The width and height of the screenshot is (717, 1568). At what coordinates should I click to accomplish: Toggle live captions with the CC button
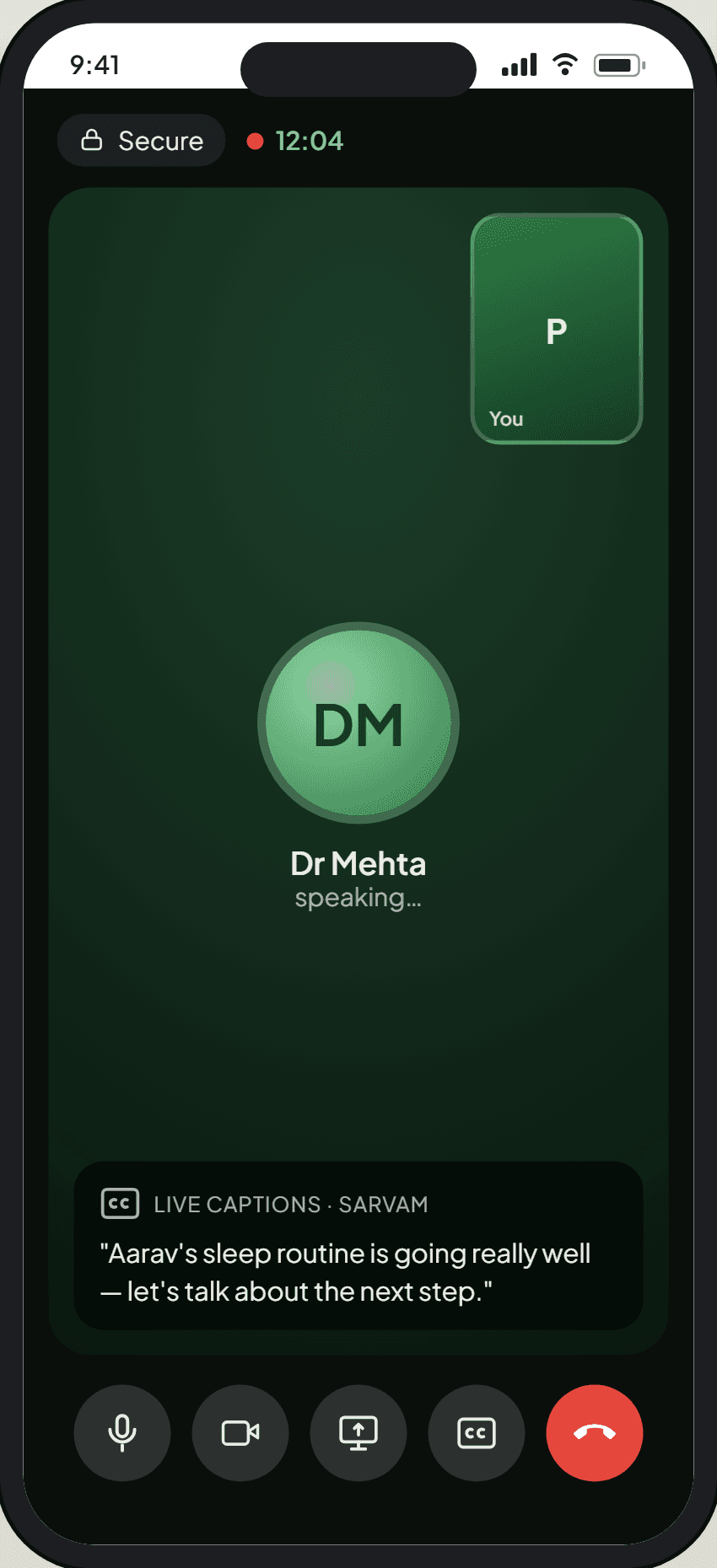coord(477,1432)
